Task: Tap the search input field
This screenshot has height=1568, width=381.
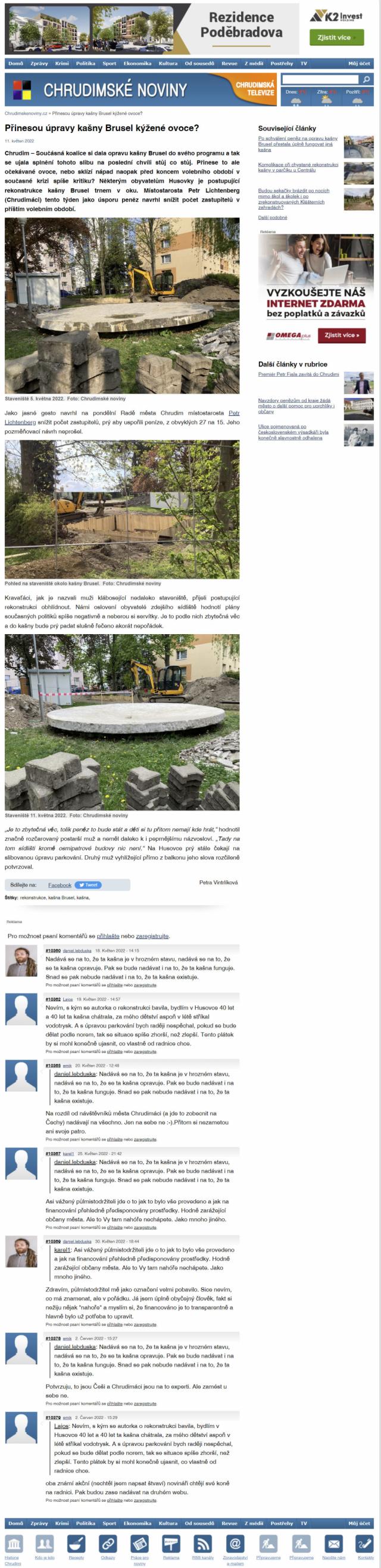Action: coord(320,80)
